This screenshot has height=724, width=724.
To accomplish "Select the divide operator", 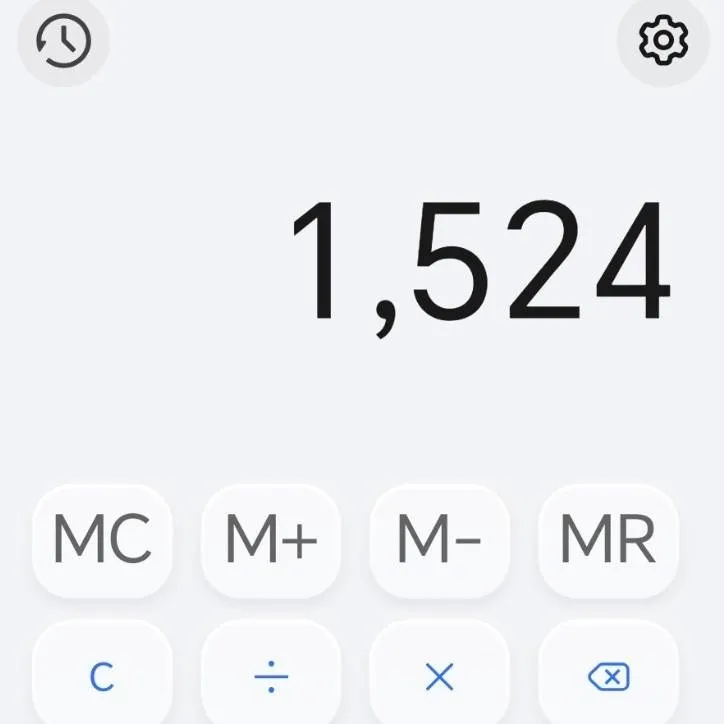I will point(271,677).
